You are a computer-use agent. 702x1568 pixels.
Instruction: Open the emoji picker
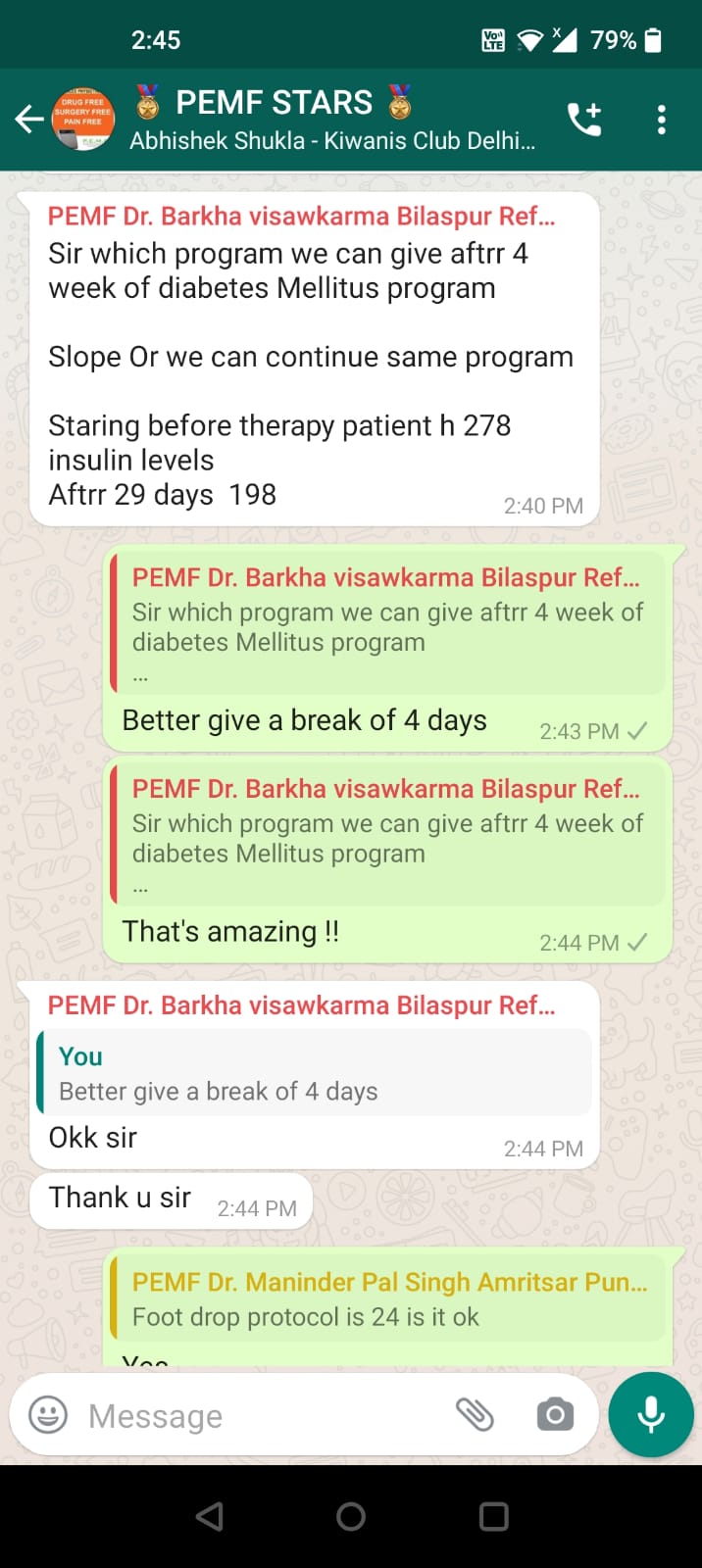(48, 1415)
